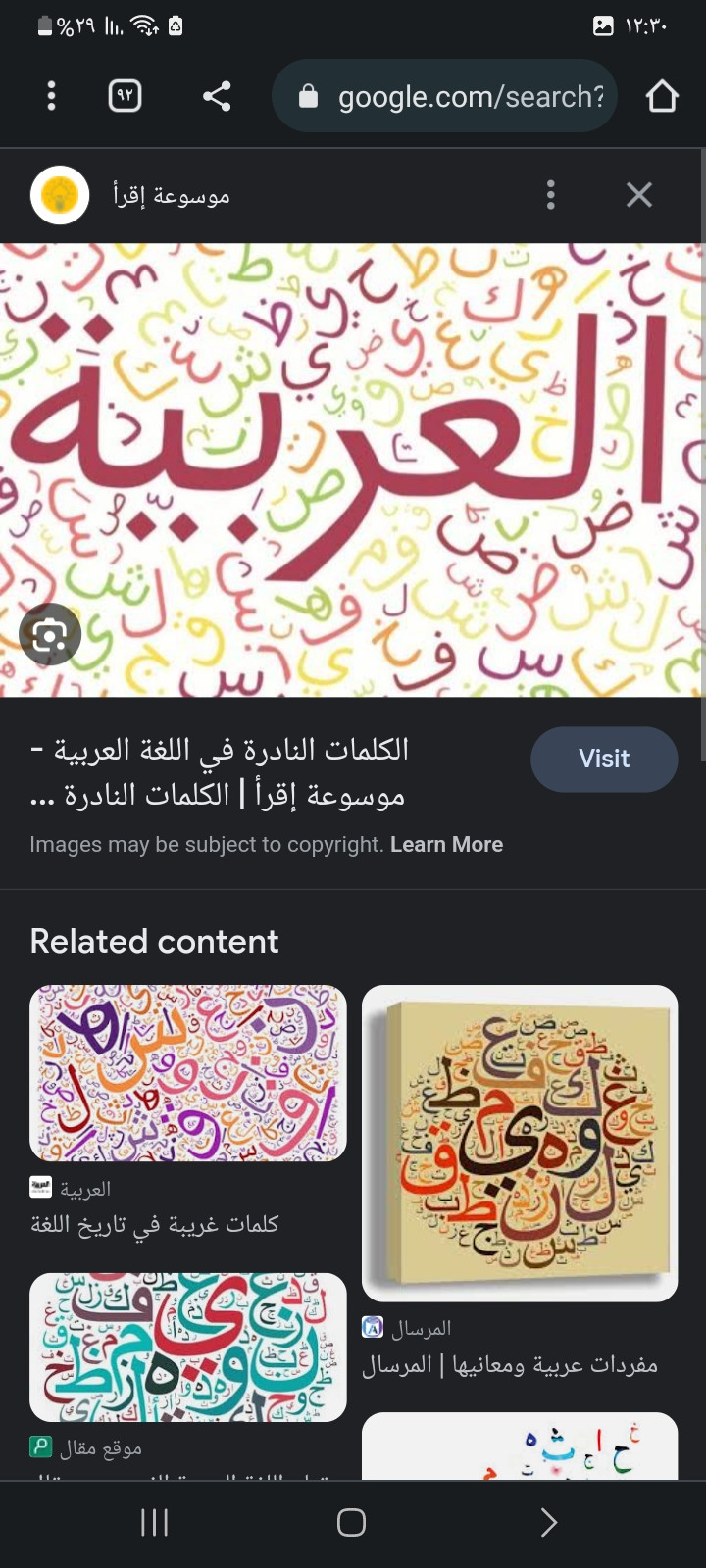Open the tab switcher showing ٩٢ tabs
The width and height of the screenshot is (706, 1568).
125,96
